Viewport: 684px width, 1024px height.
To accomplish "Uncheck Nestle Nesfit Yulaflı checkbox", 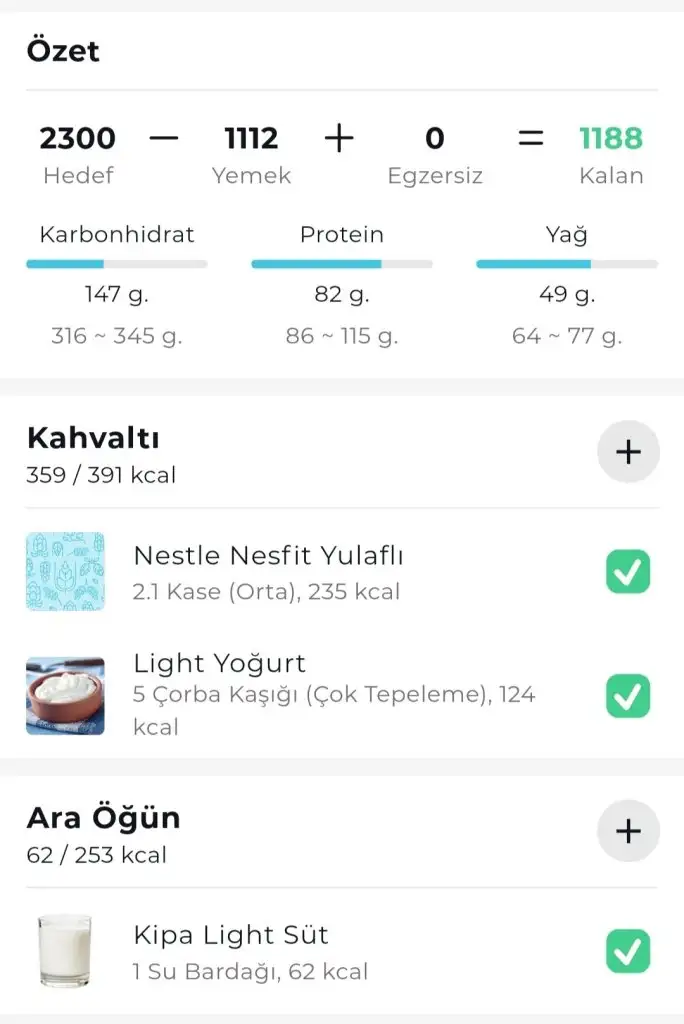I will point(628,572).
